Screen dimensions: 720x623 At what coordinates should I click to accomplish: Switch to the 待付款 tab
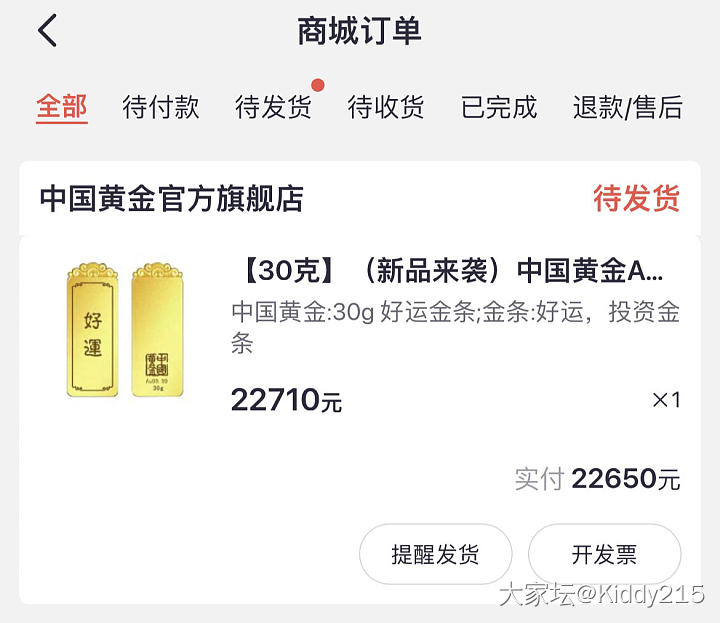point(161,107)
